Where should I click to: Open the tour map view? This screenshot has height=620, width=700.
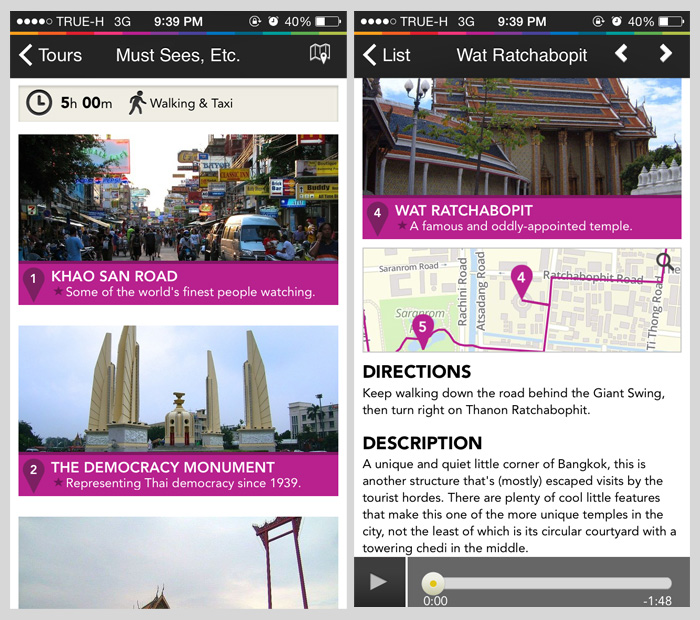click(x=320, y=54)
